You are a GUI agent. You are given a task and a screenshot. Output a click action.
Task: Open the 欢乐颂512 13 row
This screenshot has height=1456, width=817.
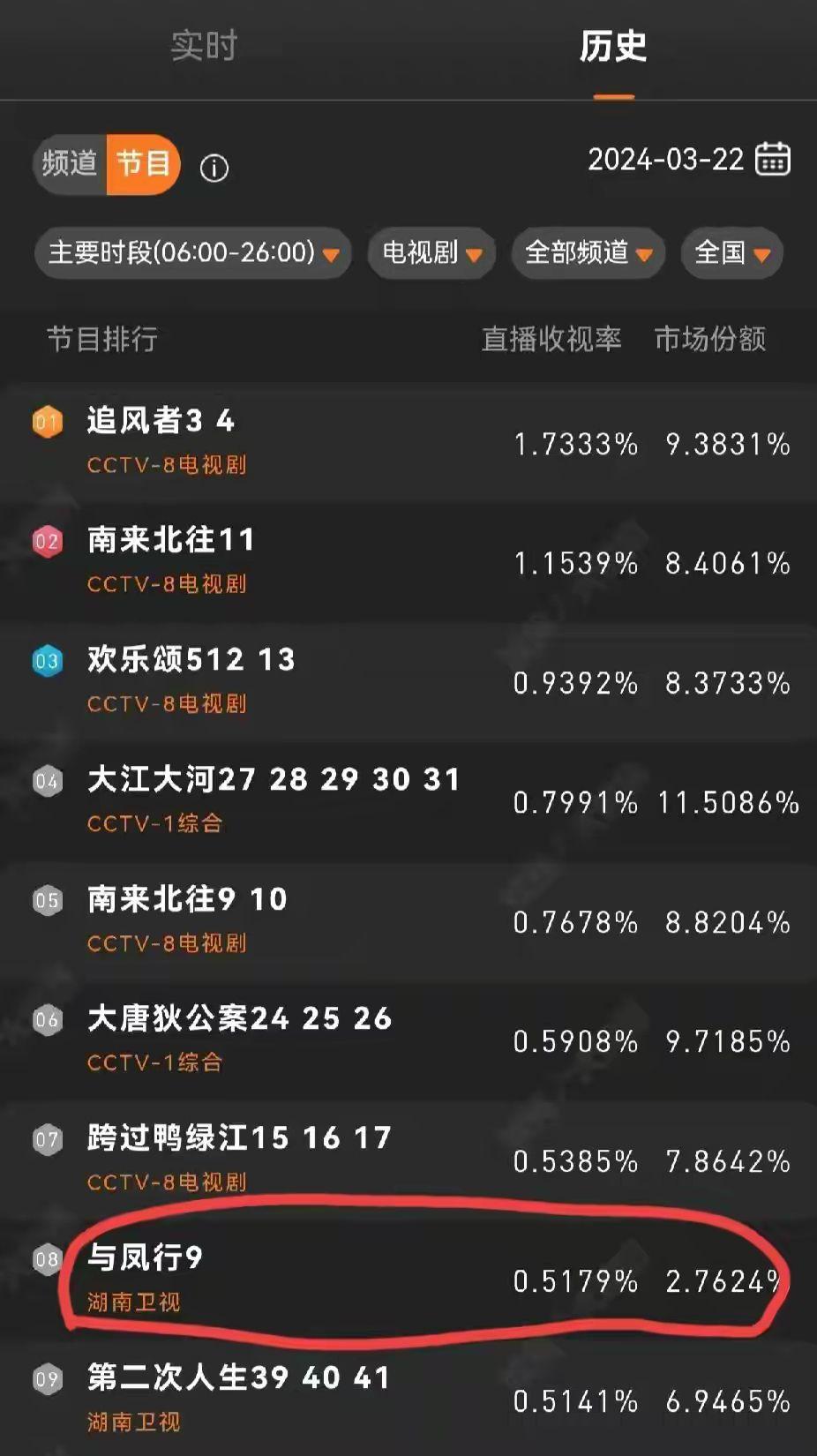pos(408,682)
